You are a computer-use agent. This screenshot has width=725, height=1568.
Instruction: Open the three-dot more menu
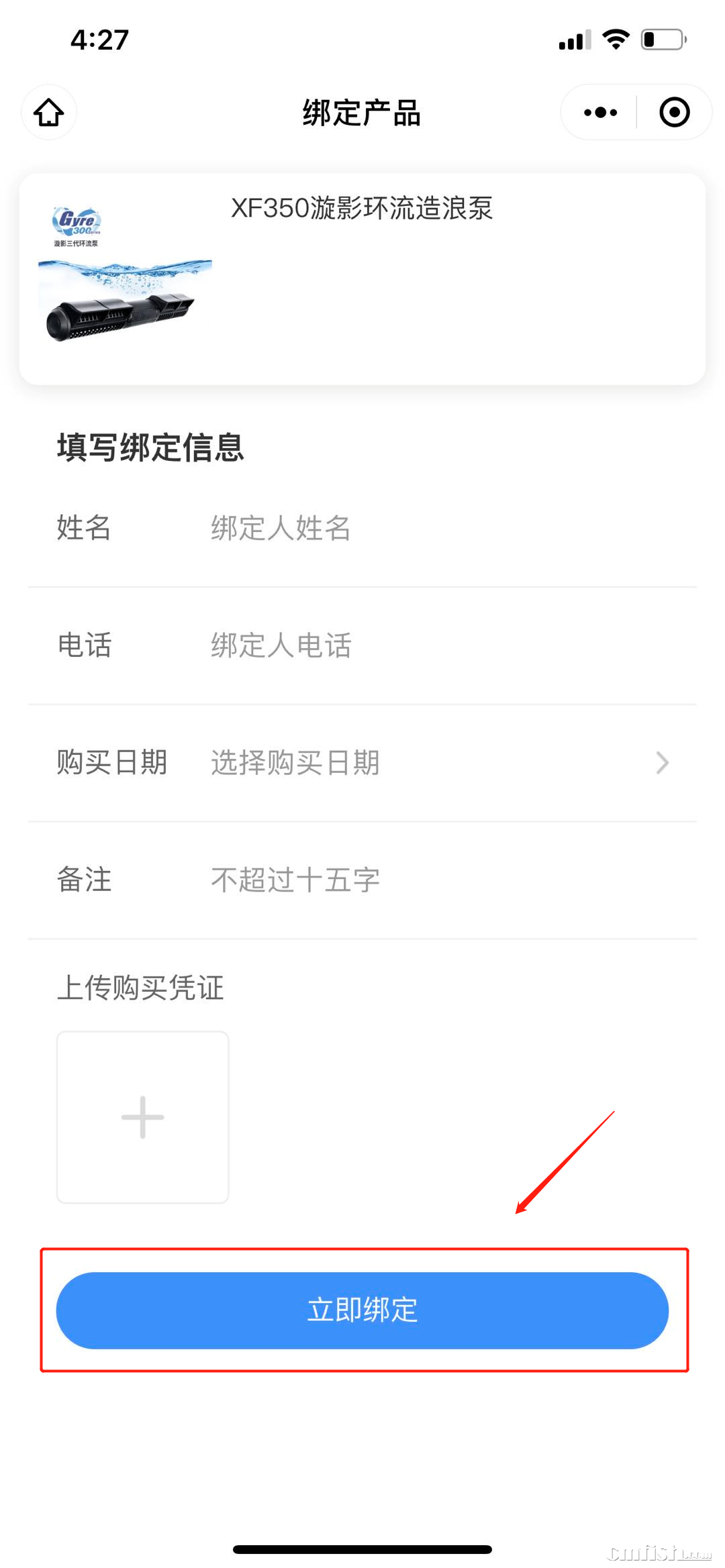click(x=600, y=112)
